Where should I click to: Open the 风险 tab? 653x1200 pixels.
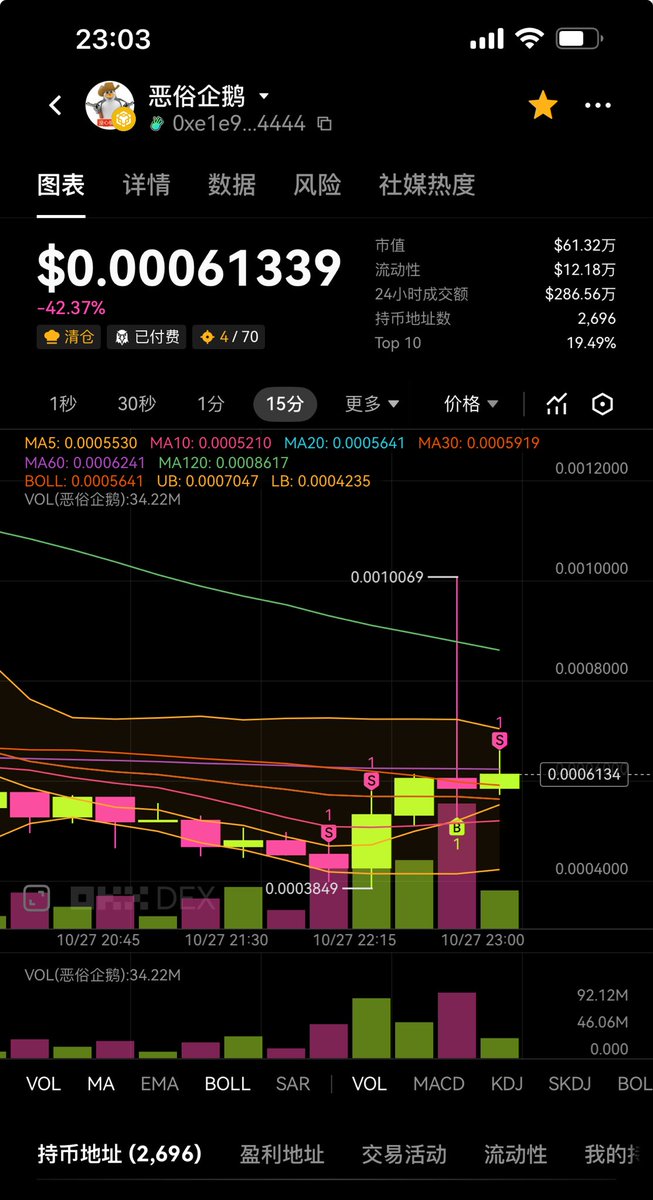coord(317,185)
